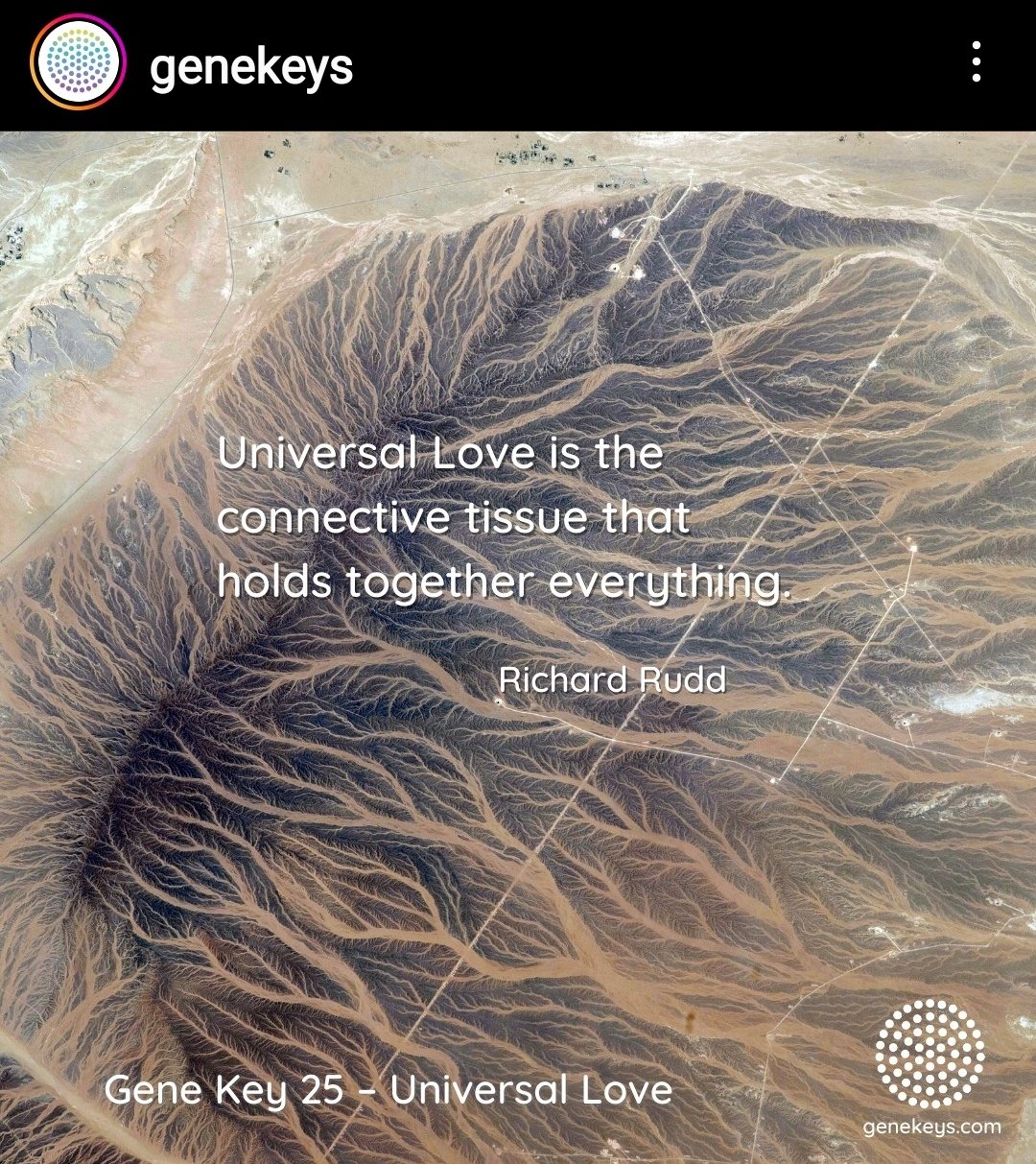Open the genekeys profile username

[x=251, y=66]
